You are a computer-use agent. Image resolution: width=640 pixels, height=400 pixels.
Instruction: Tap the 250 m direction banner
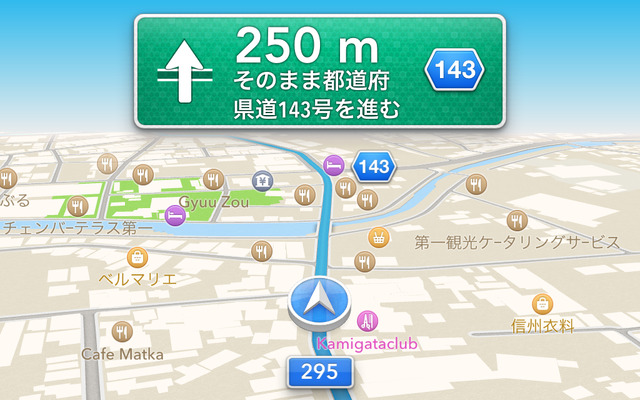point(318,71)
